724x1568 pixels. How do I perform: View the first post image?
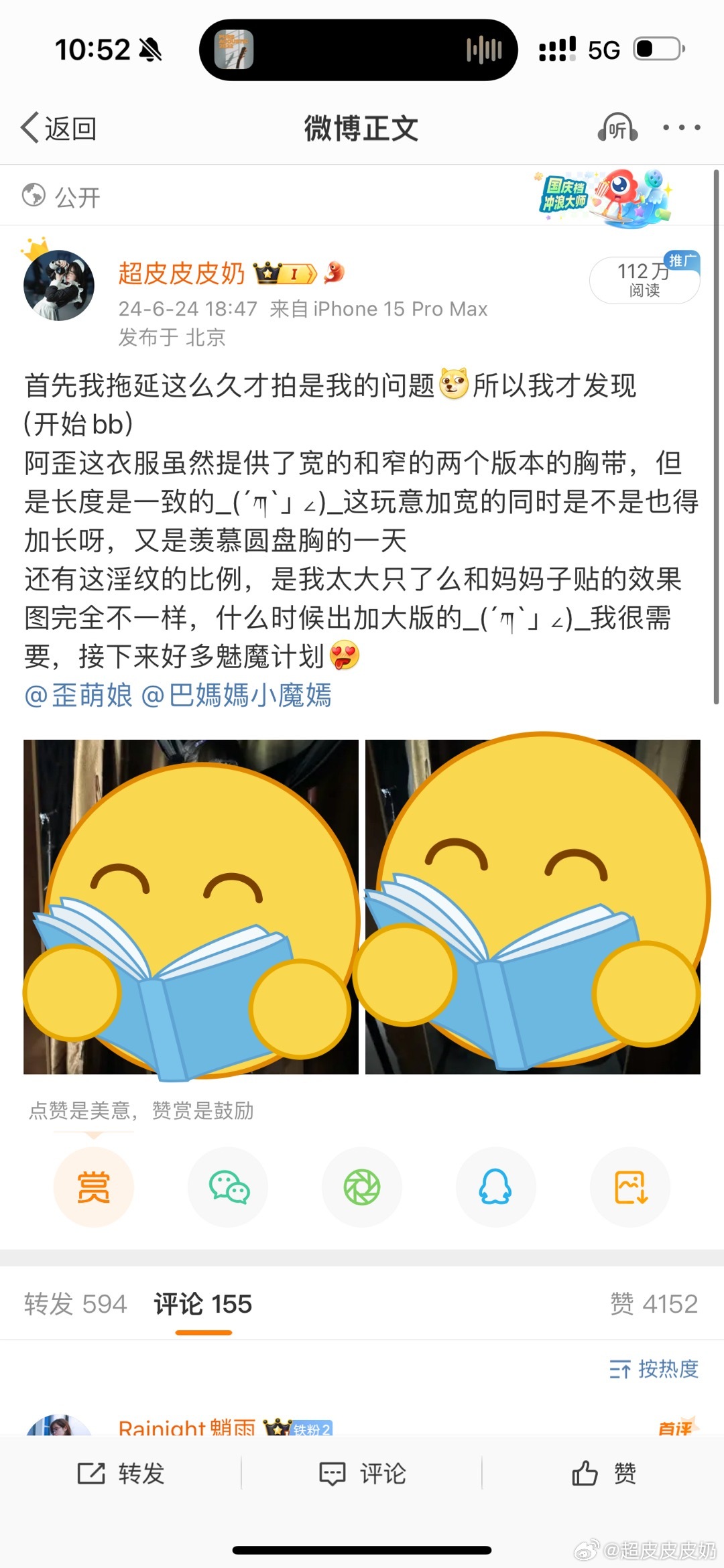(x=191, y=907)
